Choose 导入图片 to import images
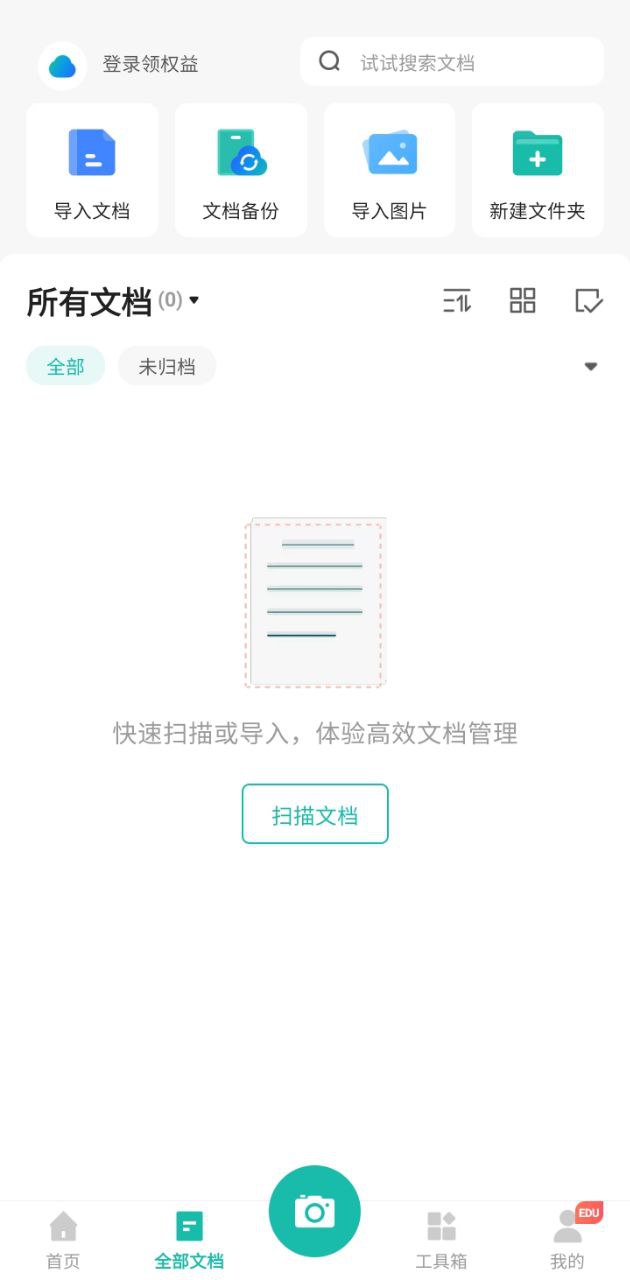This screenshot has width=630, height=1280. tap(389, 171)
